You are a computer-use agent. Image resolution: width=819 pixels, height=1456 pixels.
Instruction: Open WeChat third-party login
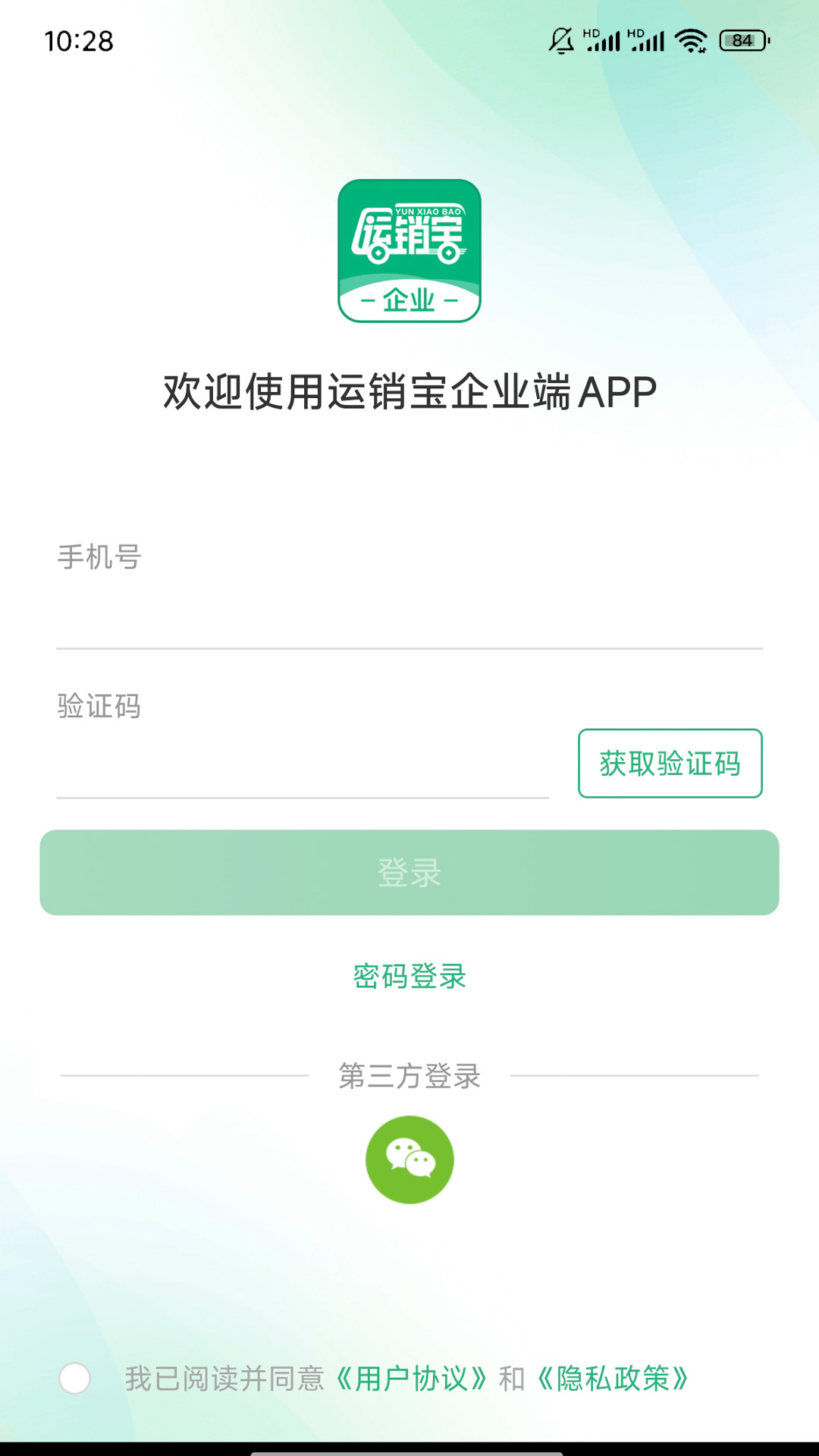(x=409, y=1159)
